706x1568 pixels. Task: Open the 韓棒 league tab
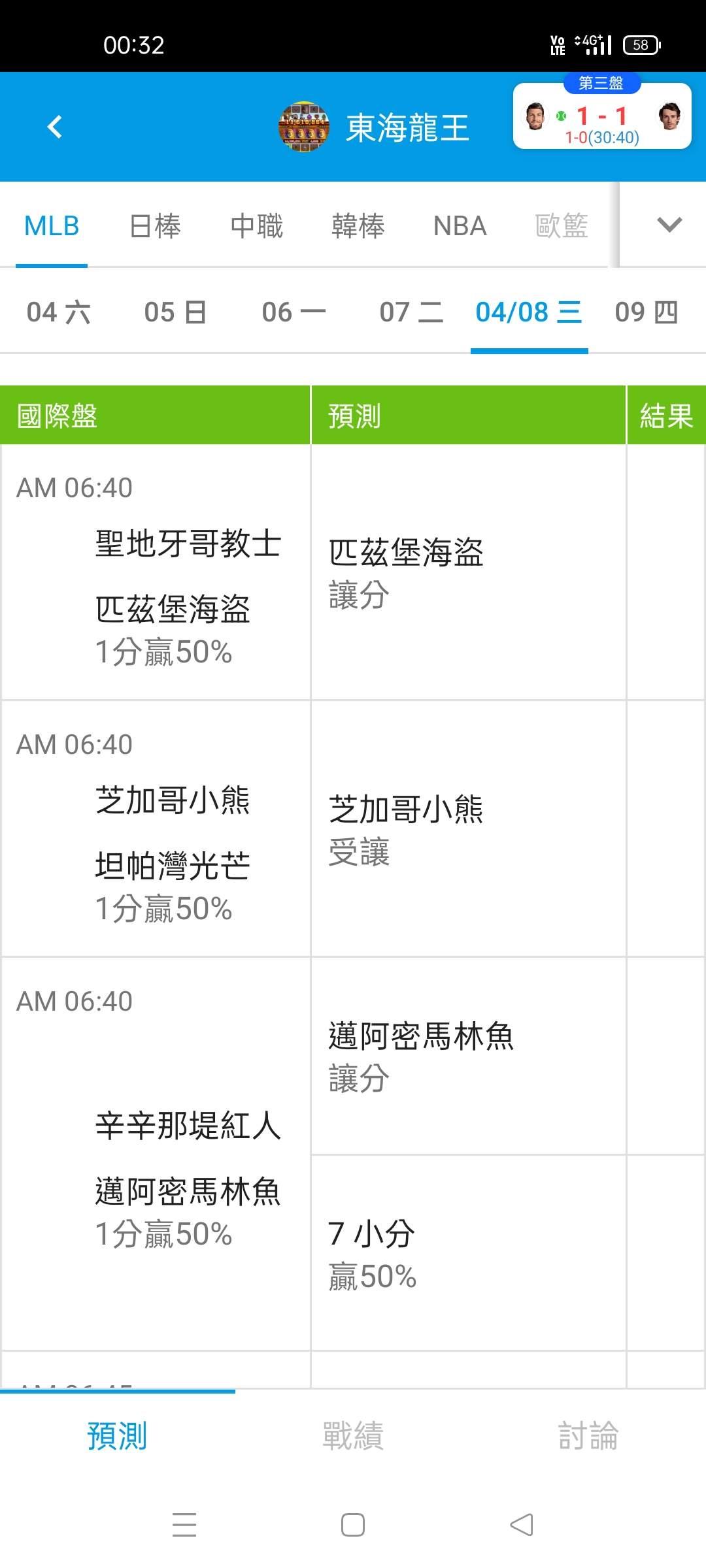358,226
